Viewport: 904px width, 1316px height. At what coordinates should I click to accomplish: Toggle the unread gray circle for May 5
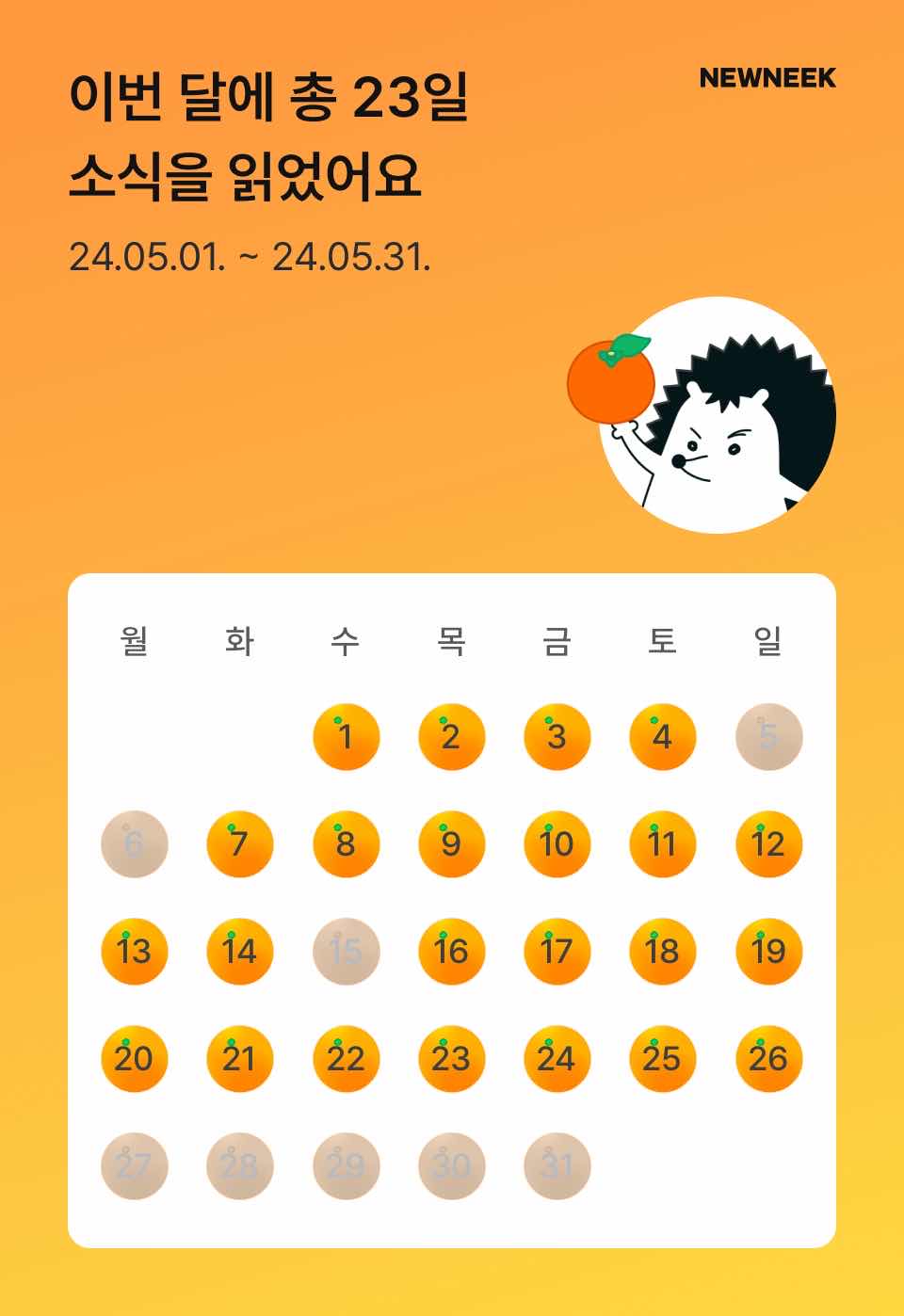point(767,737)
